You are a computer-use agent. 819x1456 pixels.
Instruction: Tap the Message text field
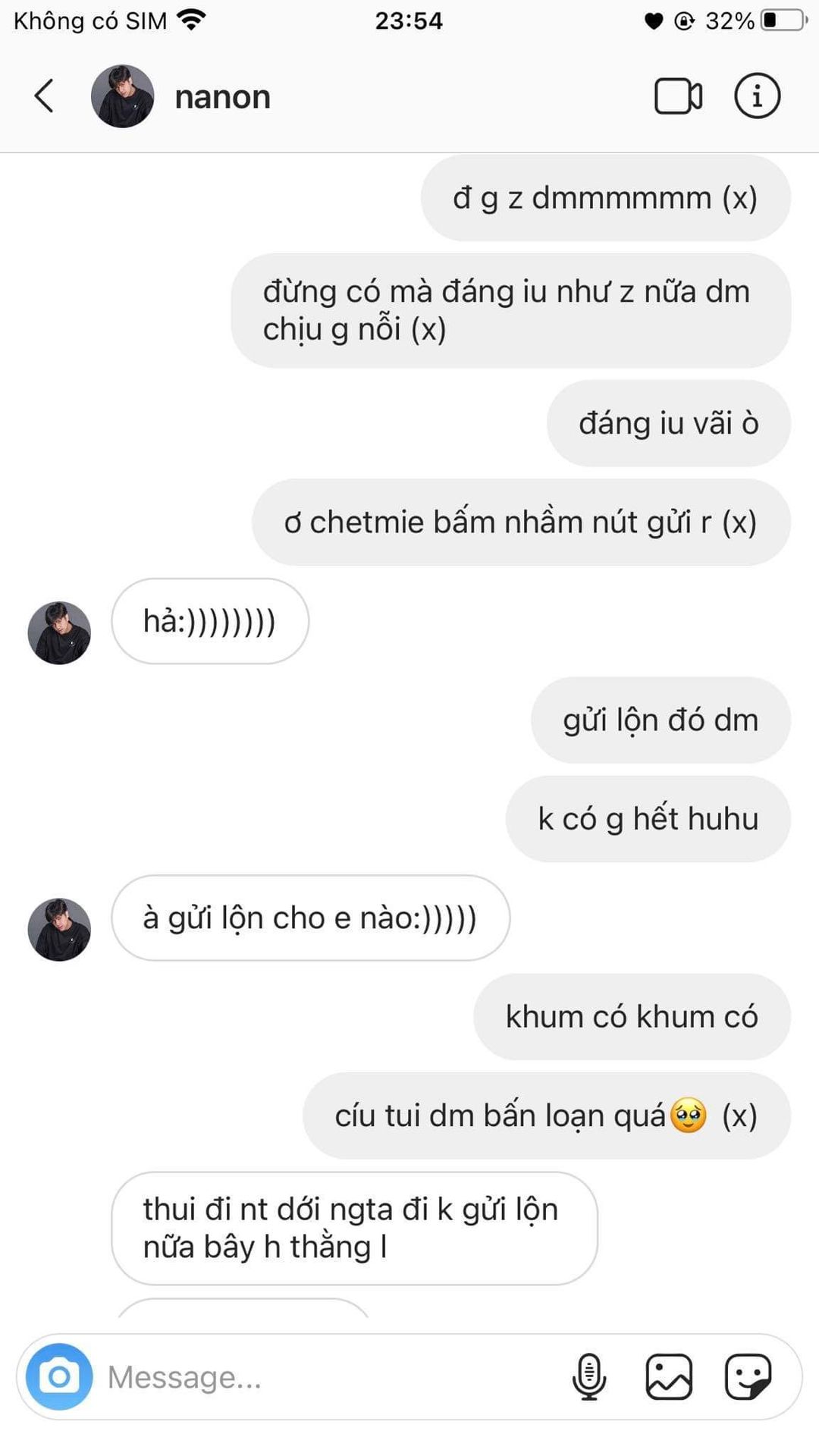(x=334, y=1377)
